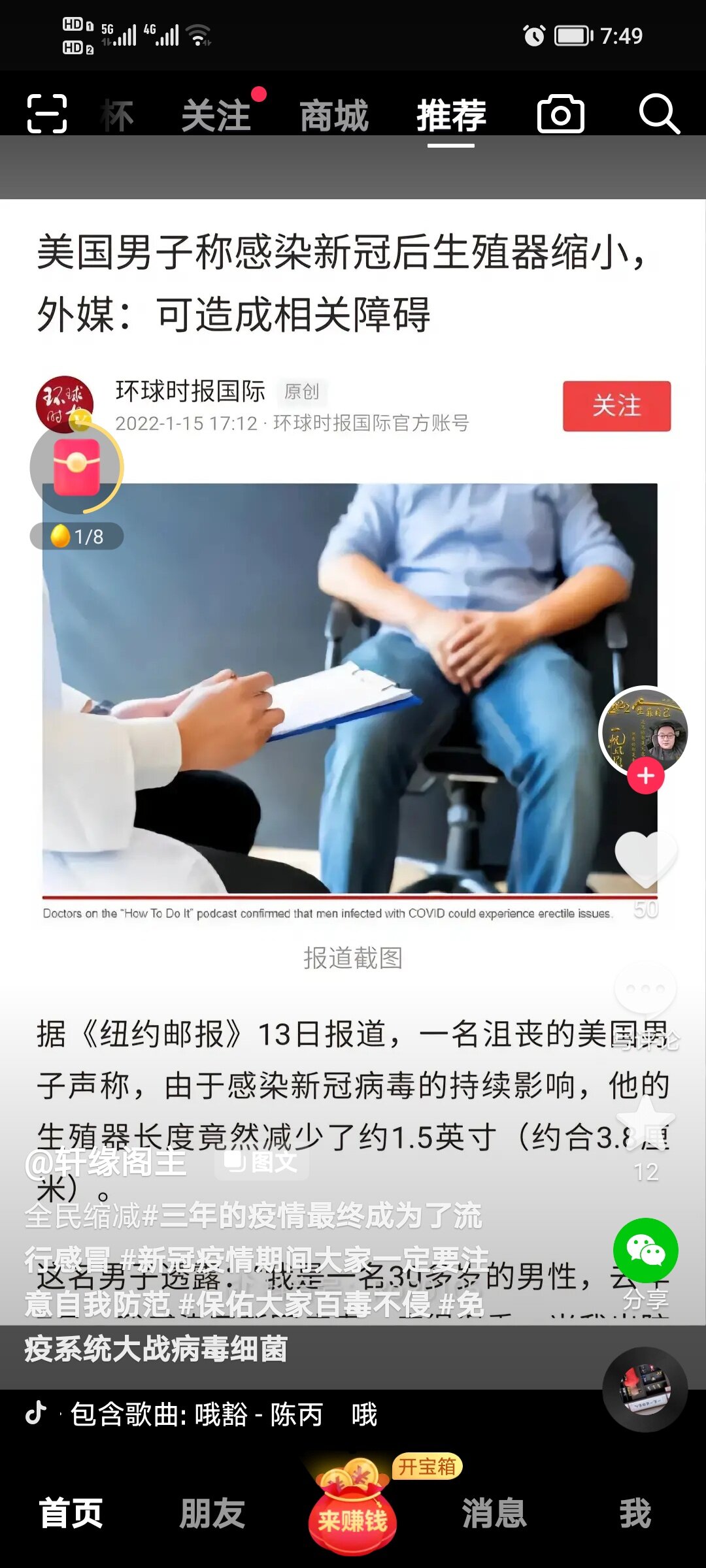Viewport: 706px width, 1568px height.
Task: Add this post to favorites with the star
Action: click(x=645, y=1120)
